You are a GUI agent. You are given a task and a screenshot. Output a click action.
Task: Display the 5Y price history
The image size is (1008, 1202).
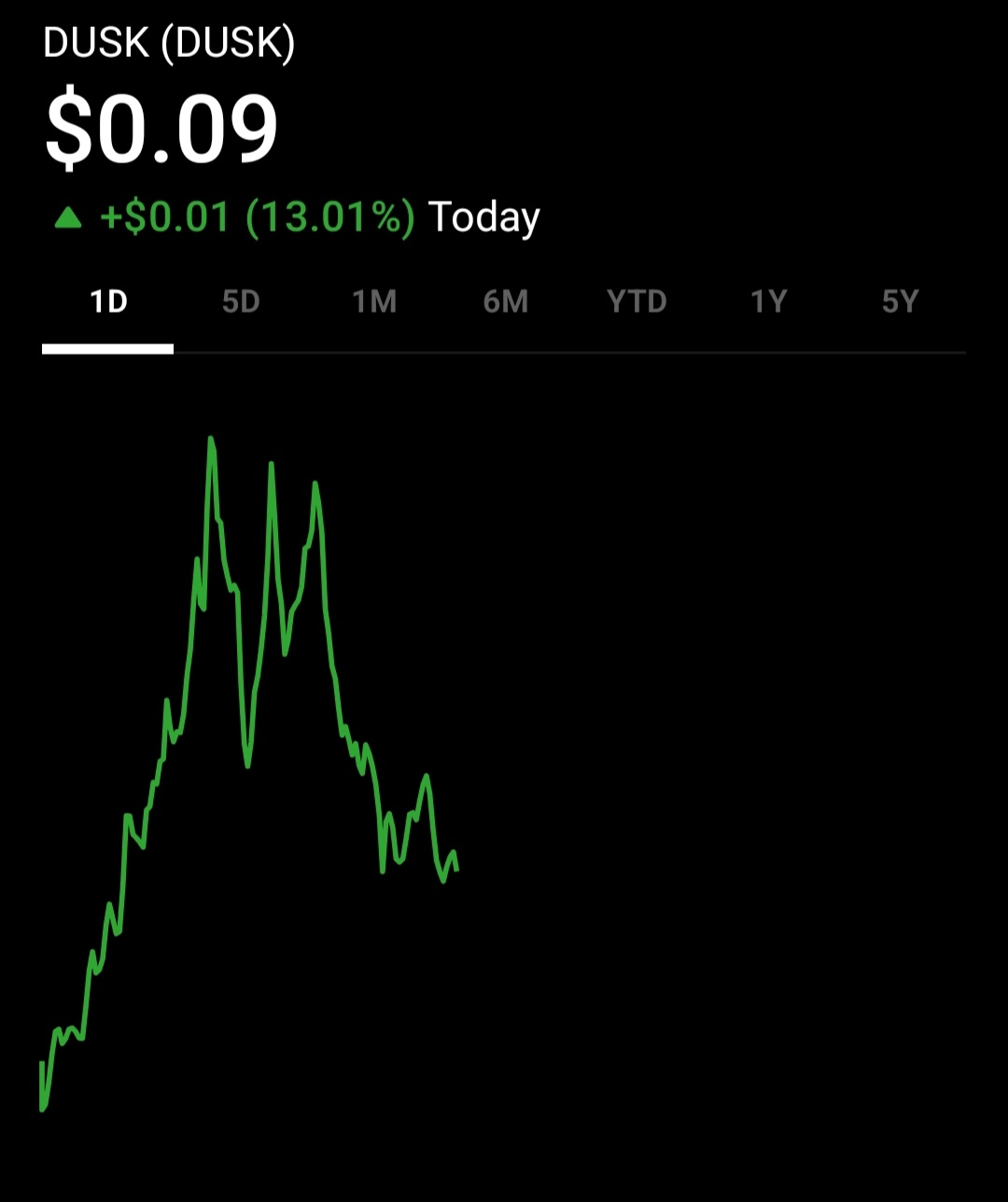901,302
